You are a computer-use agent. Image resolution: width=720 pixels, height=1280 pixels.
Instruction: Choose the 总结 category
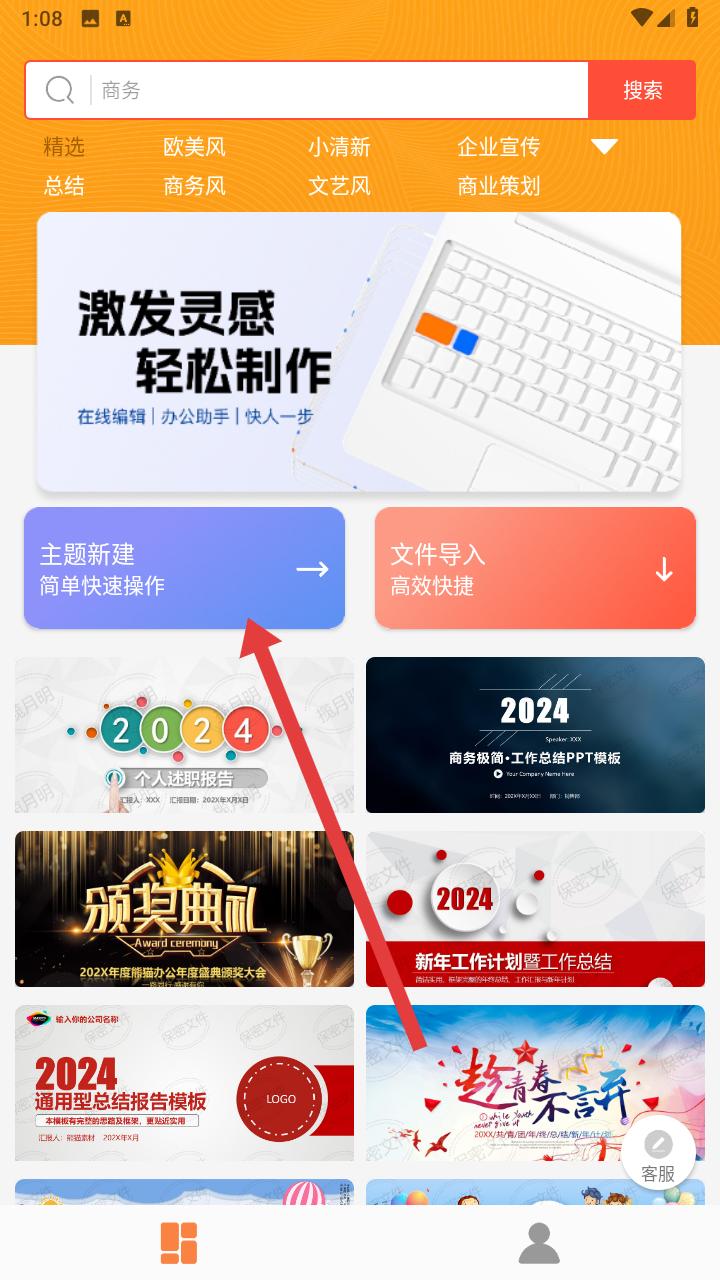pos(64,186)
